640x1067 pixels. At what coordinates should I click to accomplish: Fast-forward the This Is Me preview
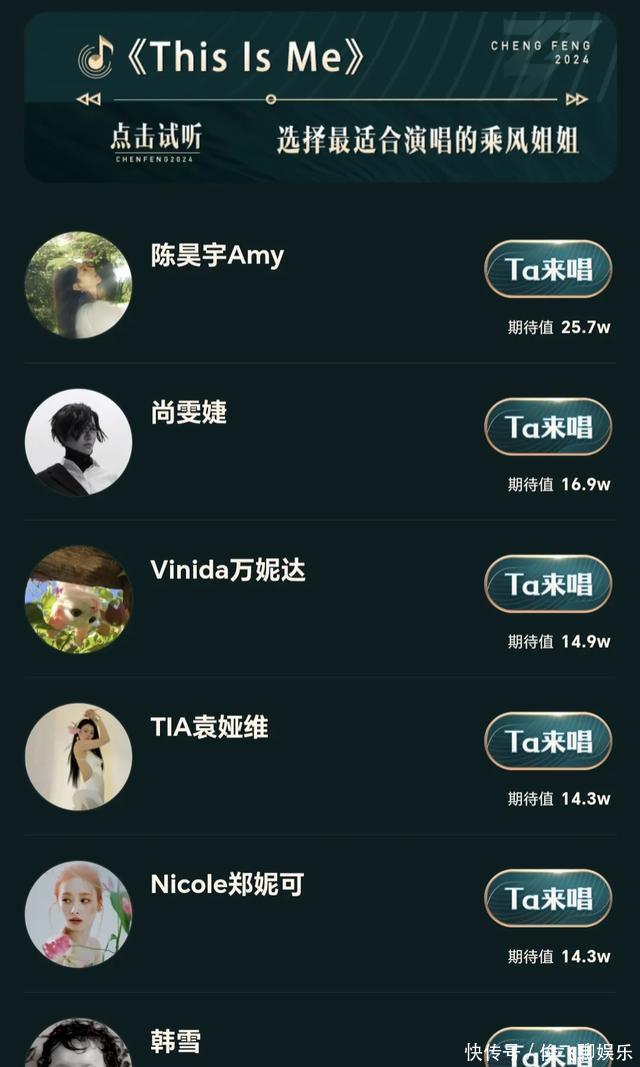point(576,99)
